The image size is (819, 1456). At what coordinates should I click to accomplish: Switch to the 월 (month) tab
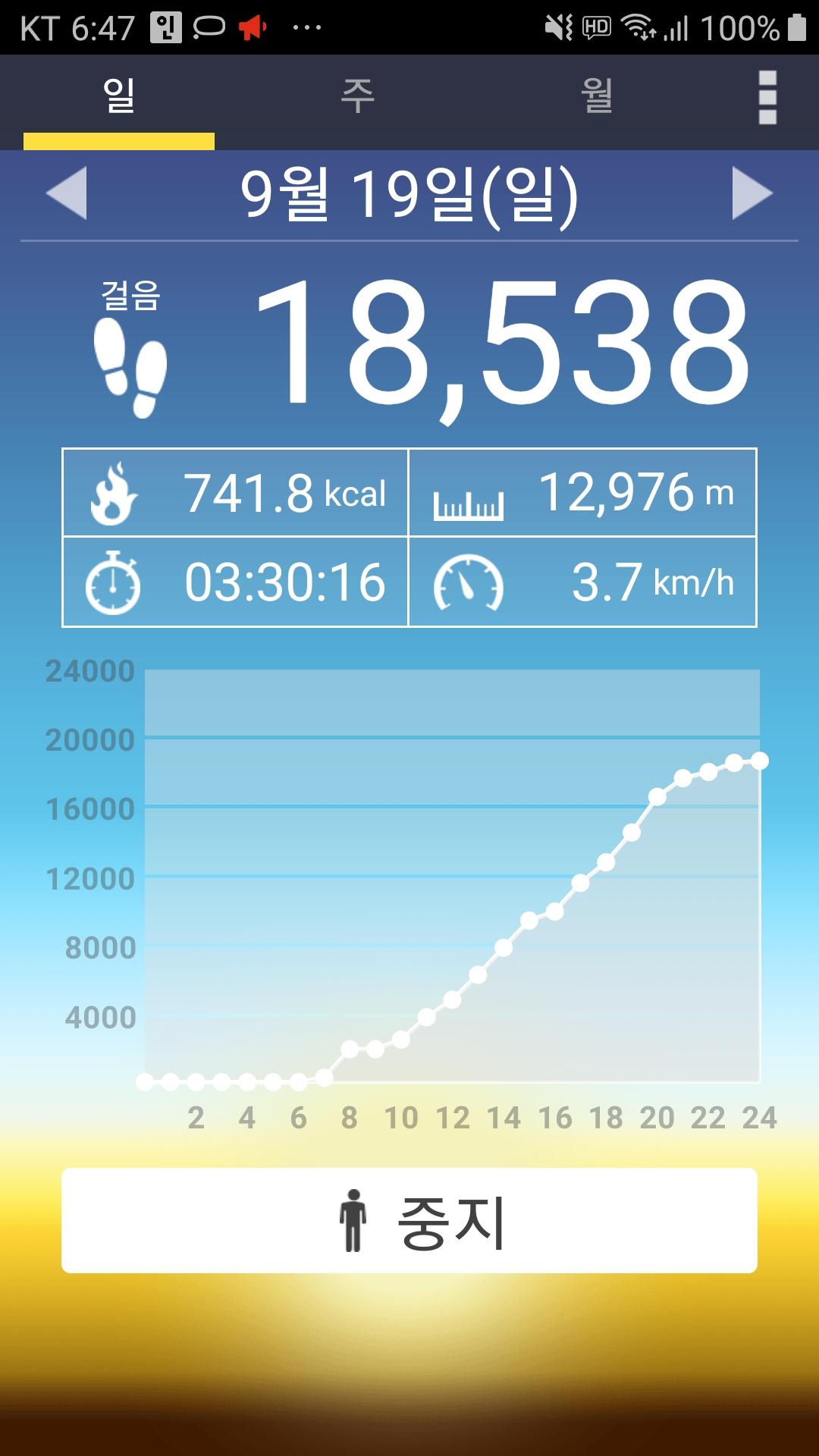tap(597, 97)
